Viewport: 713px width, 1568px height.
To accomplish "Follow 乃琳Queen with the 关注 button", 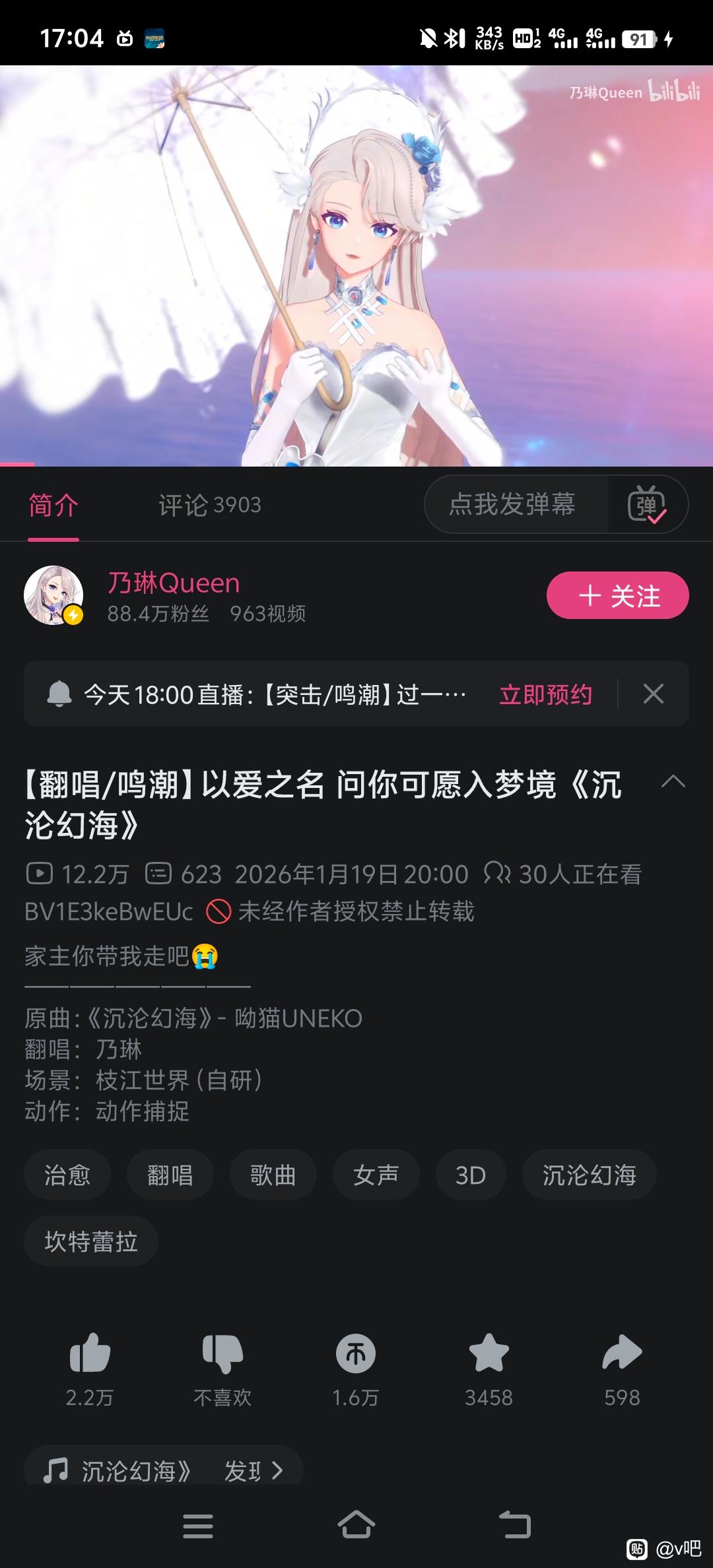I will click(x=617, y=596).
